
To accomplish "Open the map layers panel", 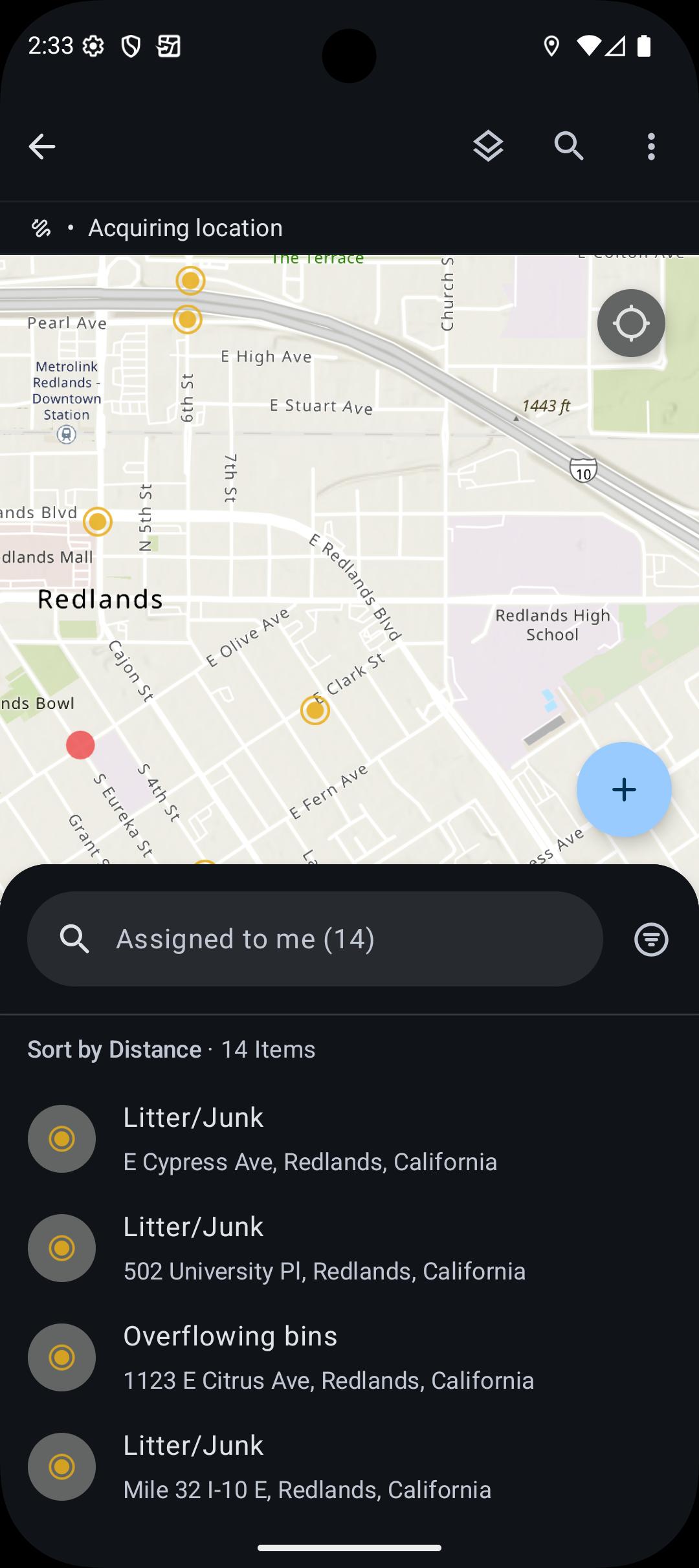I will pos(488,147).
